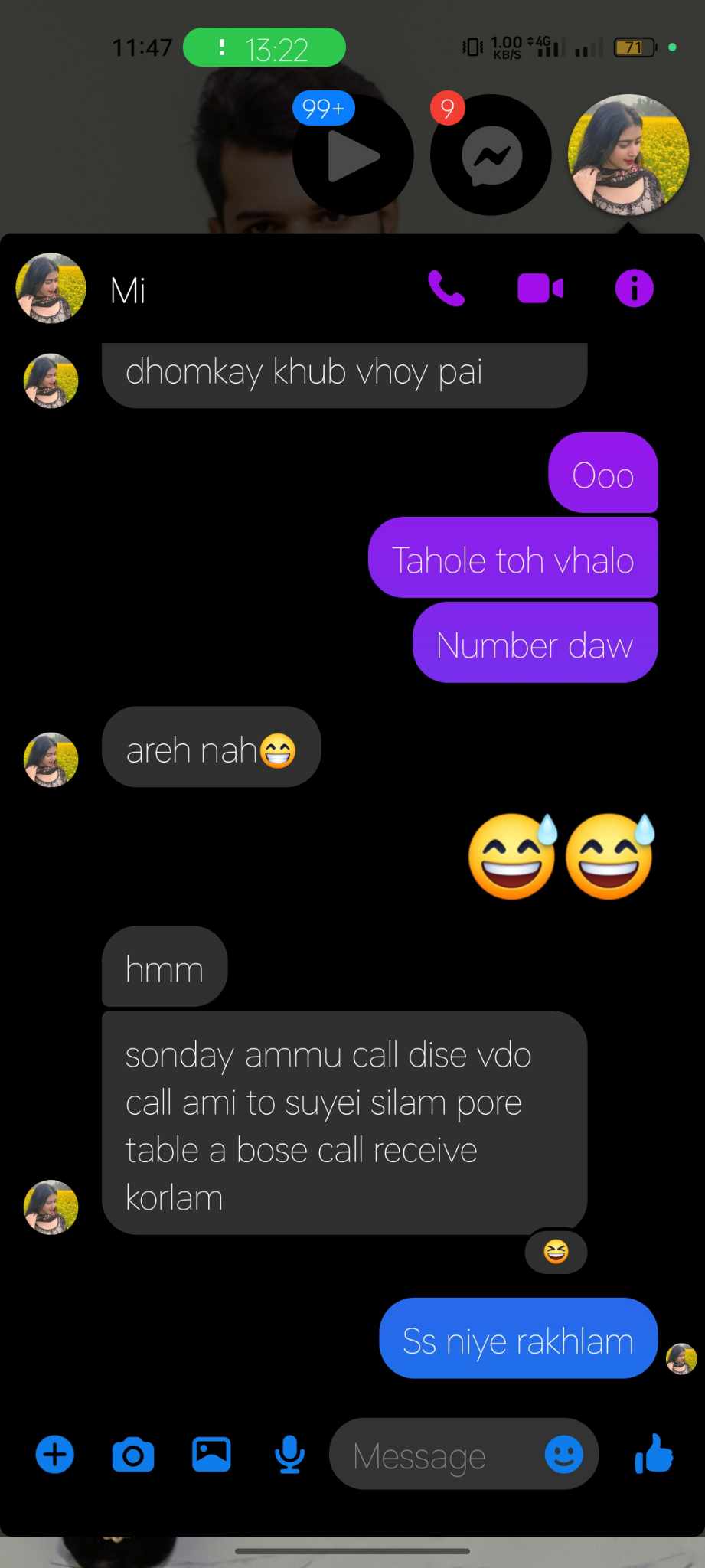Open the gallery image picker
The image size is (705, 1568).
[211, 1455]
